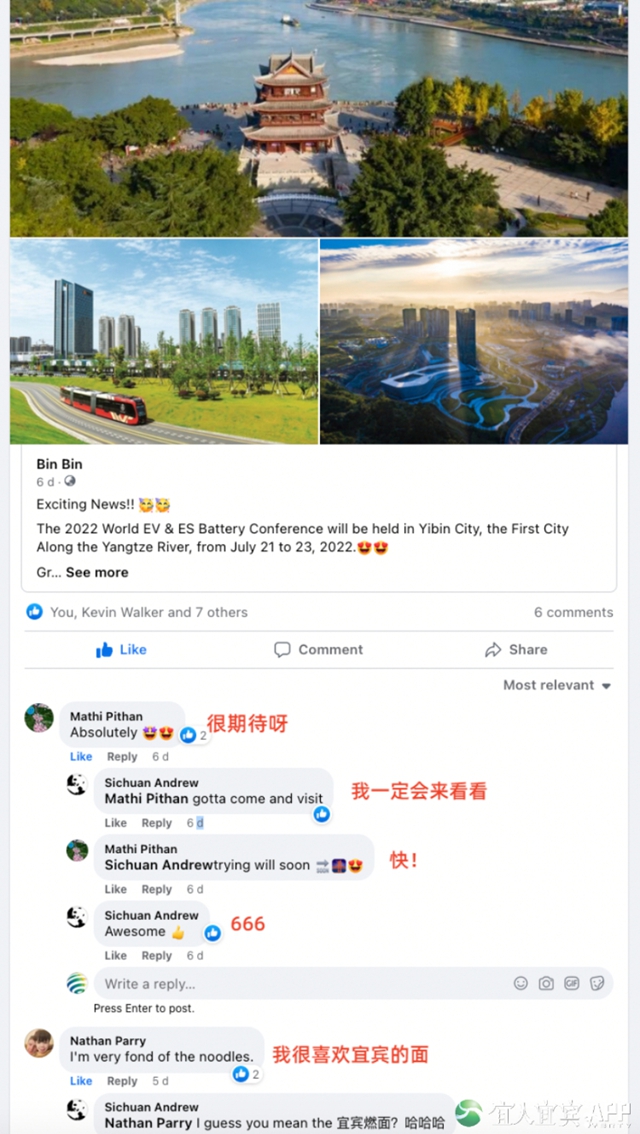Add a sticker to the reply
This screenshot has width=640, height=1134.
click(597, 983)
